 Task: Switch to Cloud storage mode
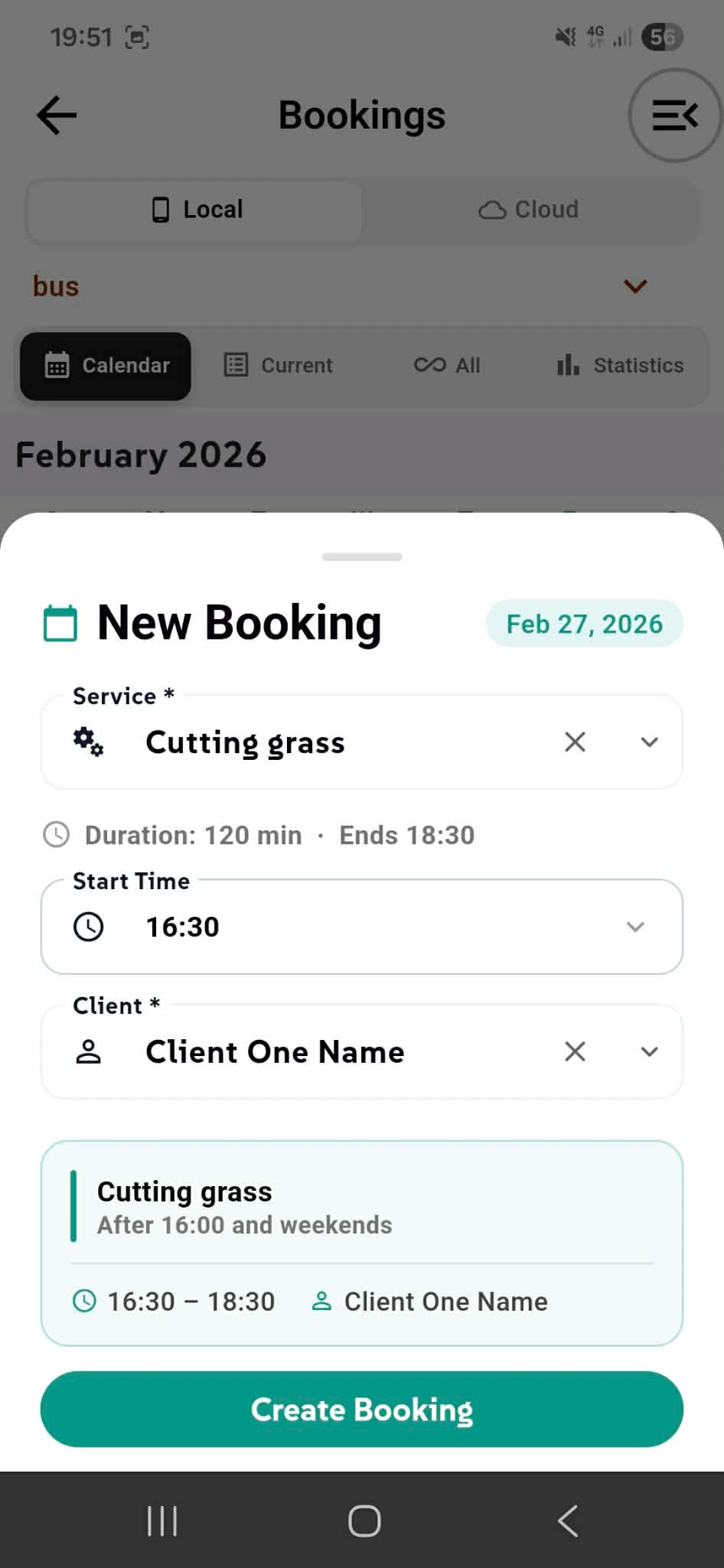(530, 210)
